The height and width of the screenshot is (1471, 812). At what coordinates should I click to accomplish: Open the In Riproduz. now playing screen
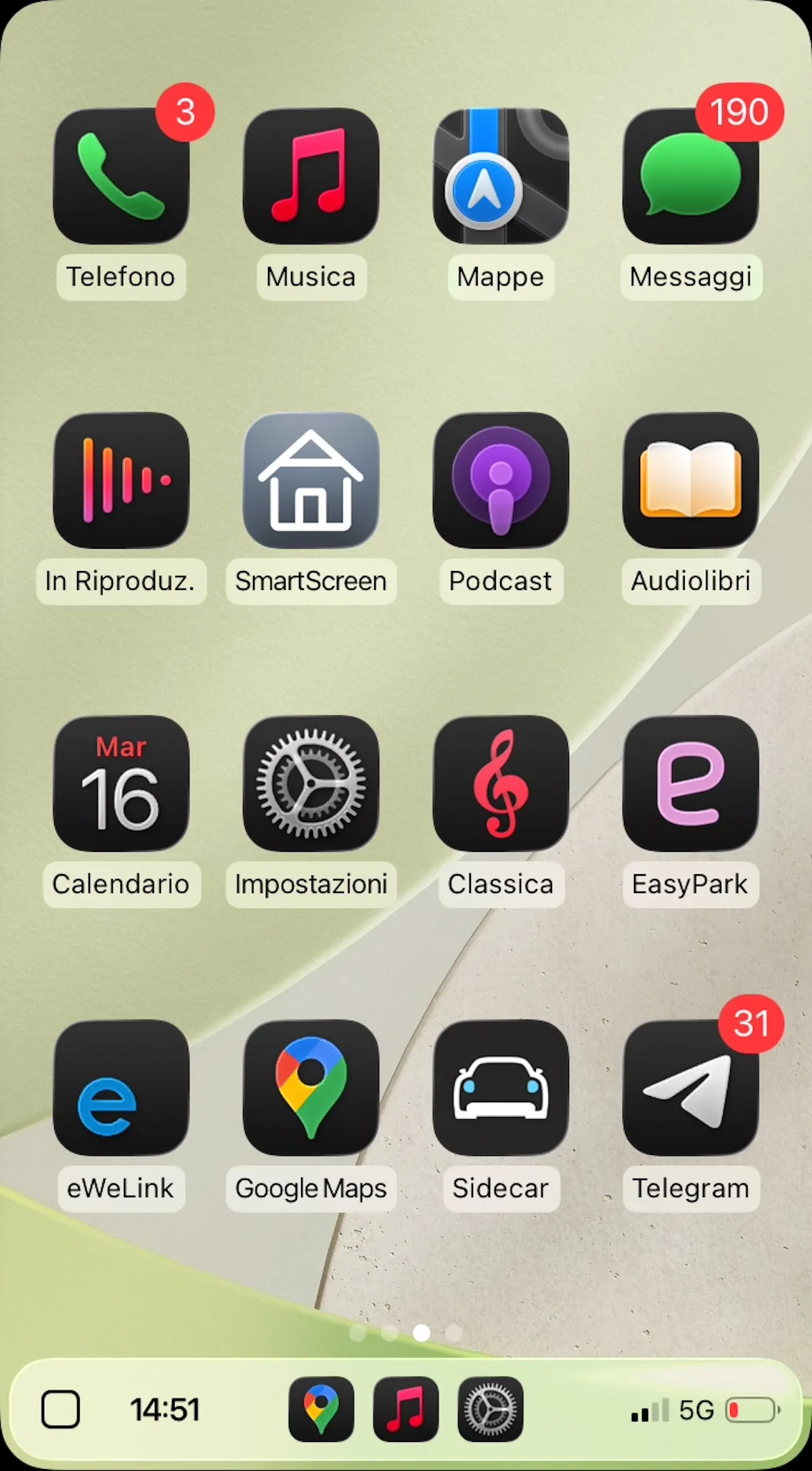pyautogui.click(x=122, y=480)
